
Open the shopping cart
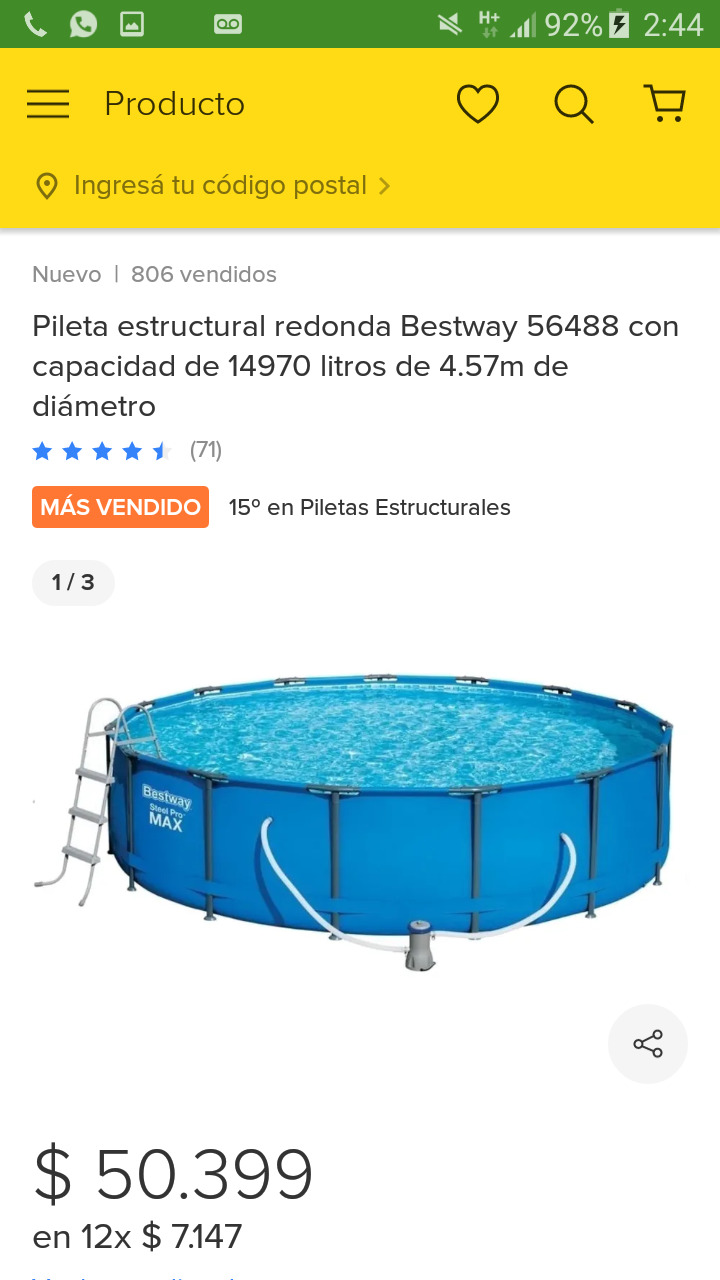coord(664,104)
